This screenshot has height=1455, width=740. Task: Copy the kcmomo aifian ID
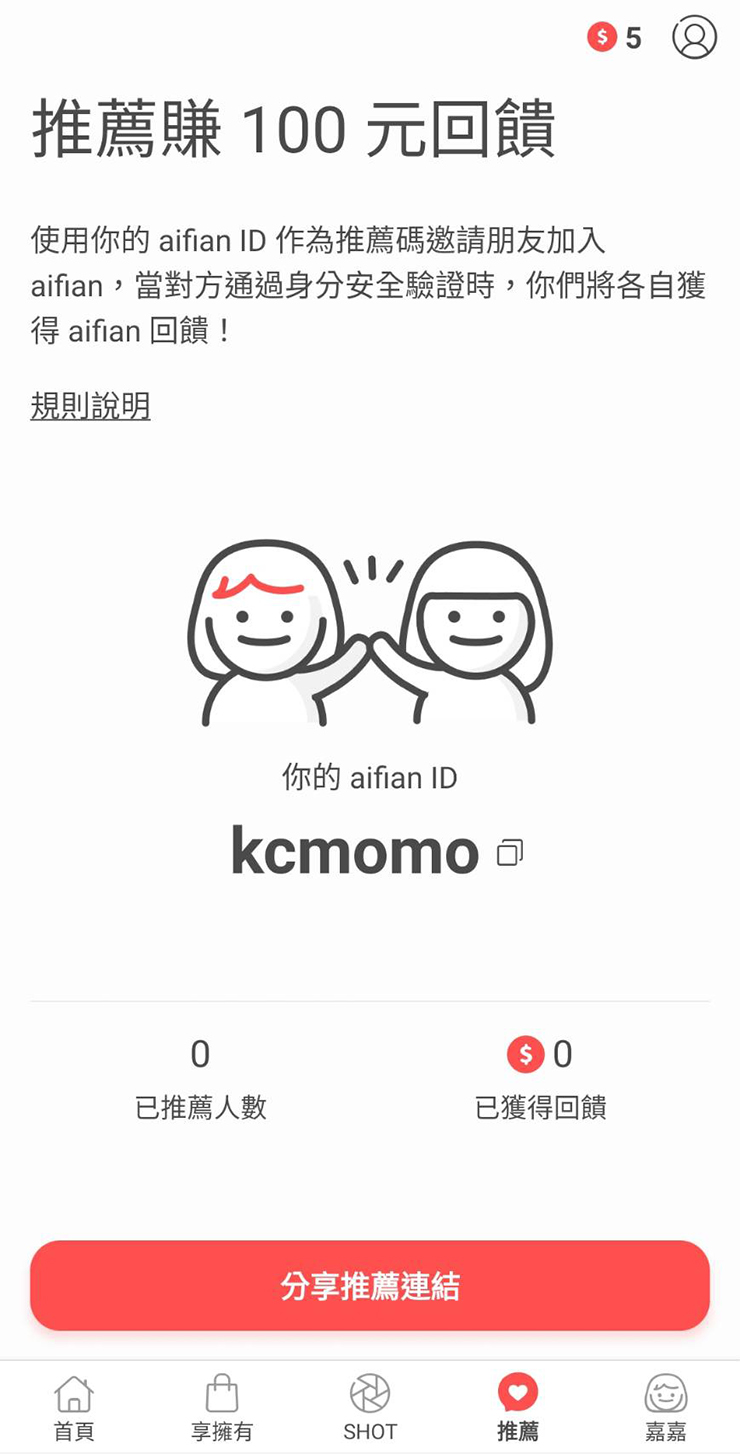point(510,853)
